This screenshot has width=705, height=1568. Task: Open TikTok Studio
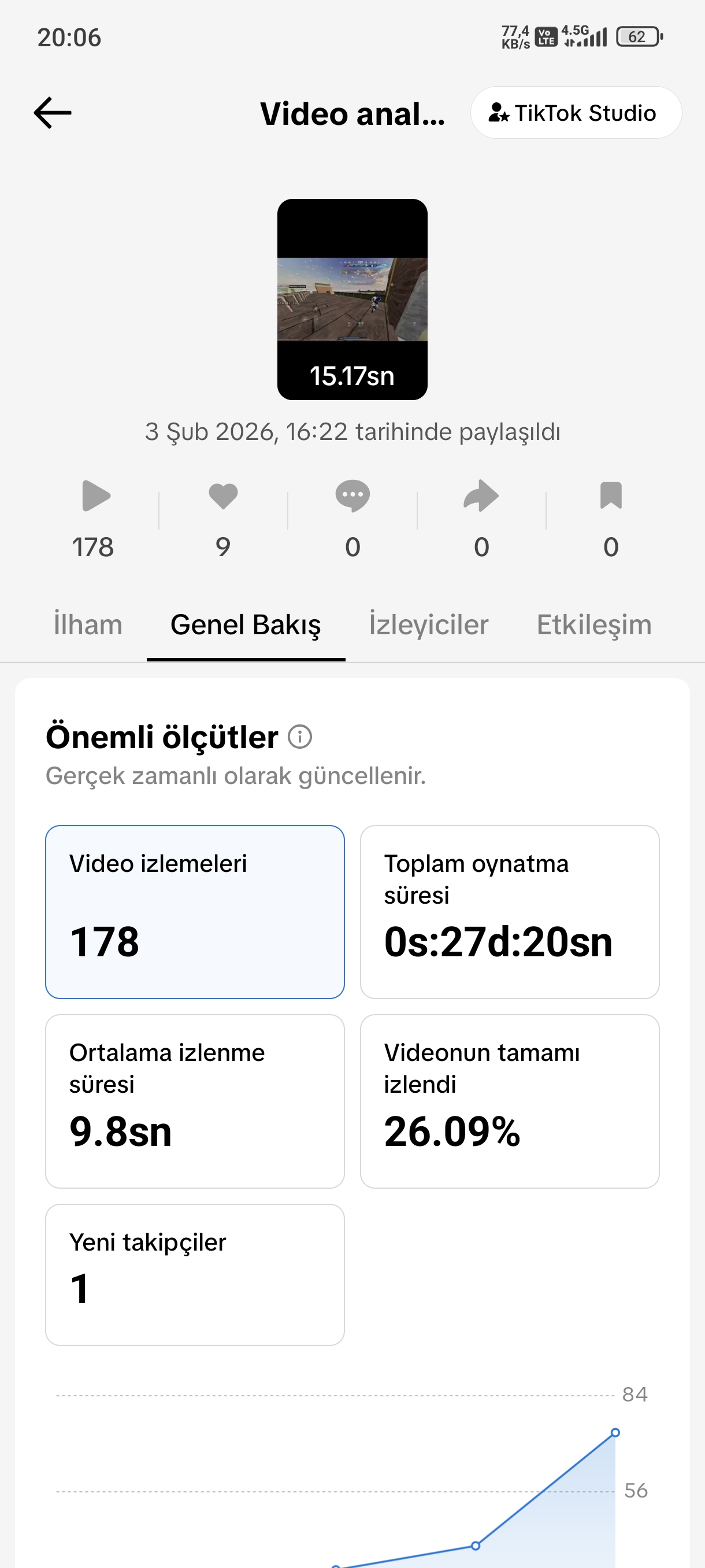tap(576, 113)
